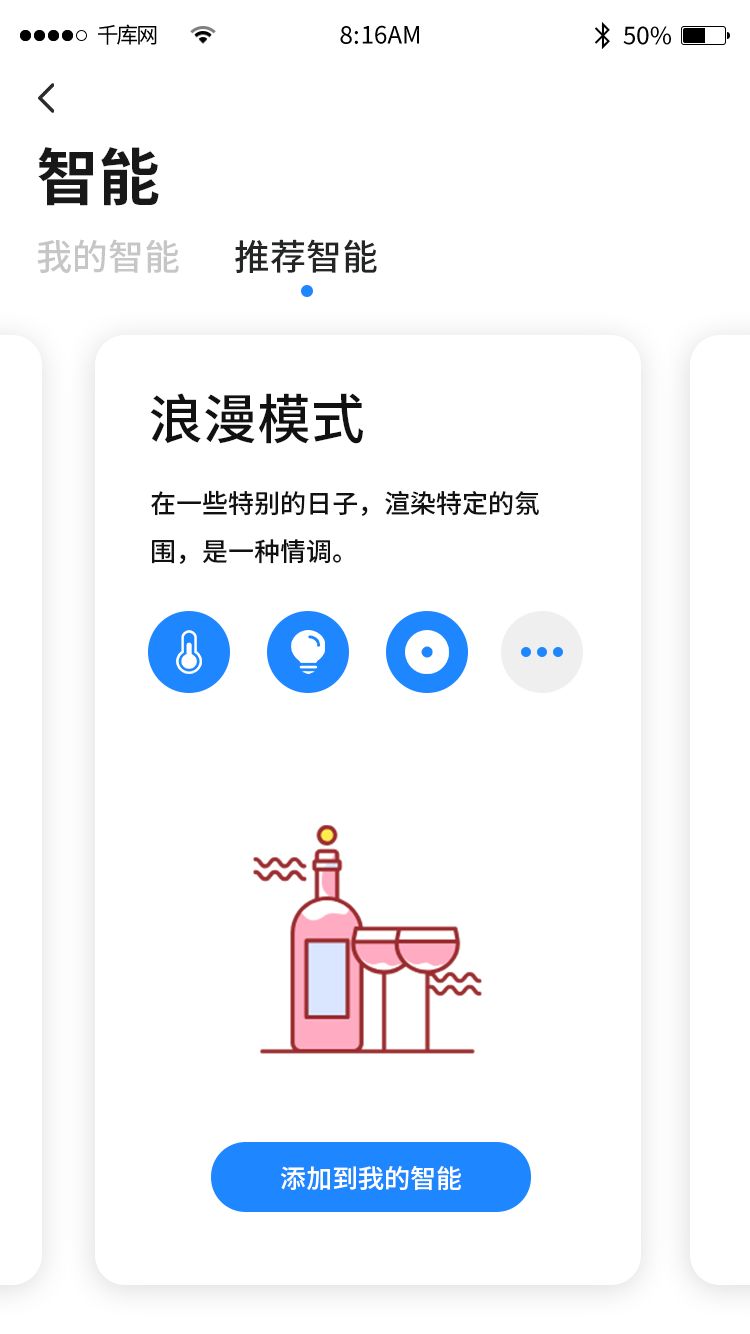Go back using the top arrow
Screen dimensions: 750x1334
tap(46, 98)
